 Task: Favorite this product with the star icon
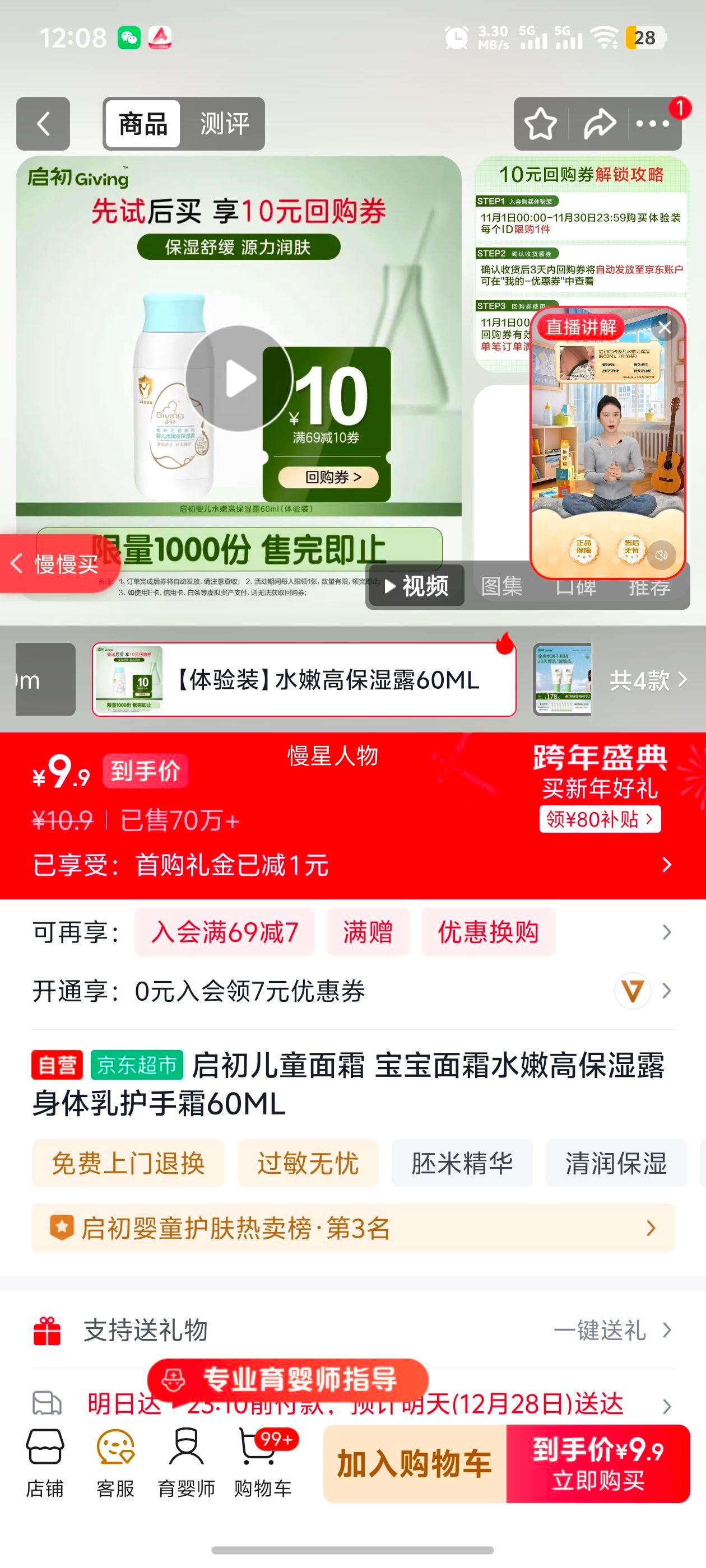(x=541, y=123)
